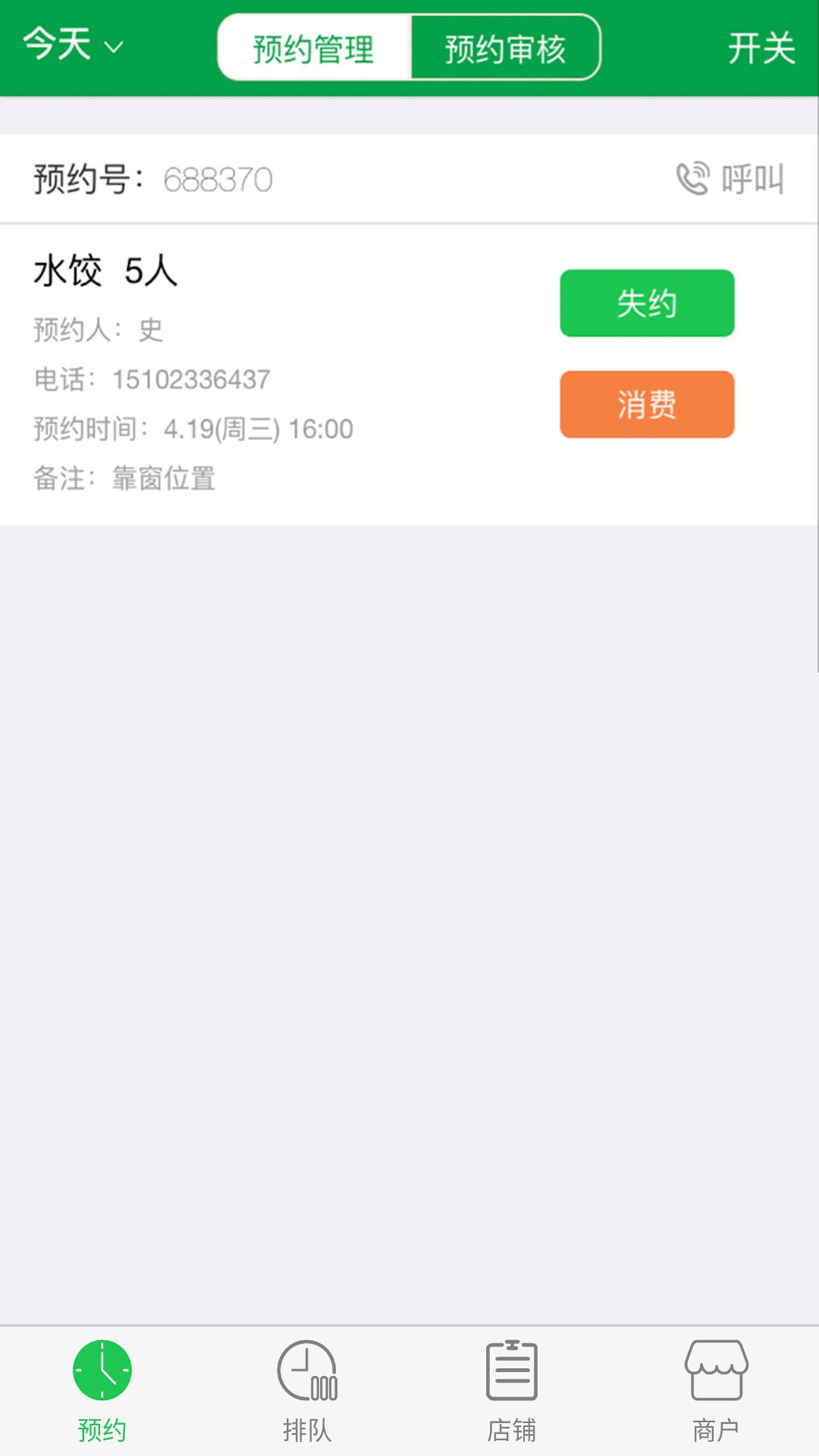This screenshot has width=819, height=1456.
Task: Click the reservation number 688370 field
Action: pos(218,178)
